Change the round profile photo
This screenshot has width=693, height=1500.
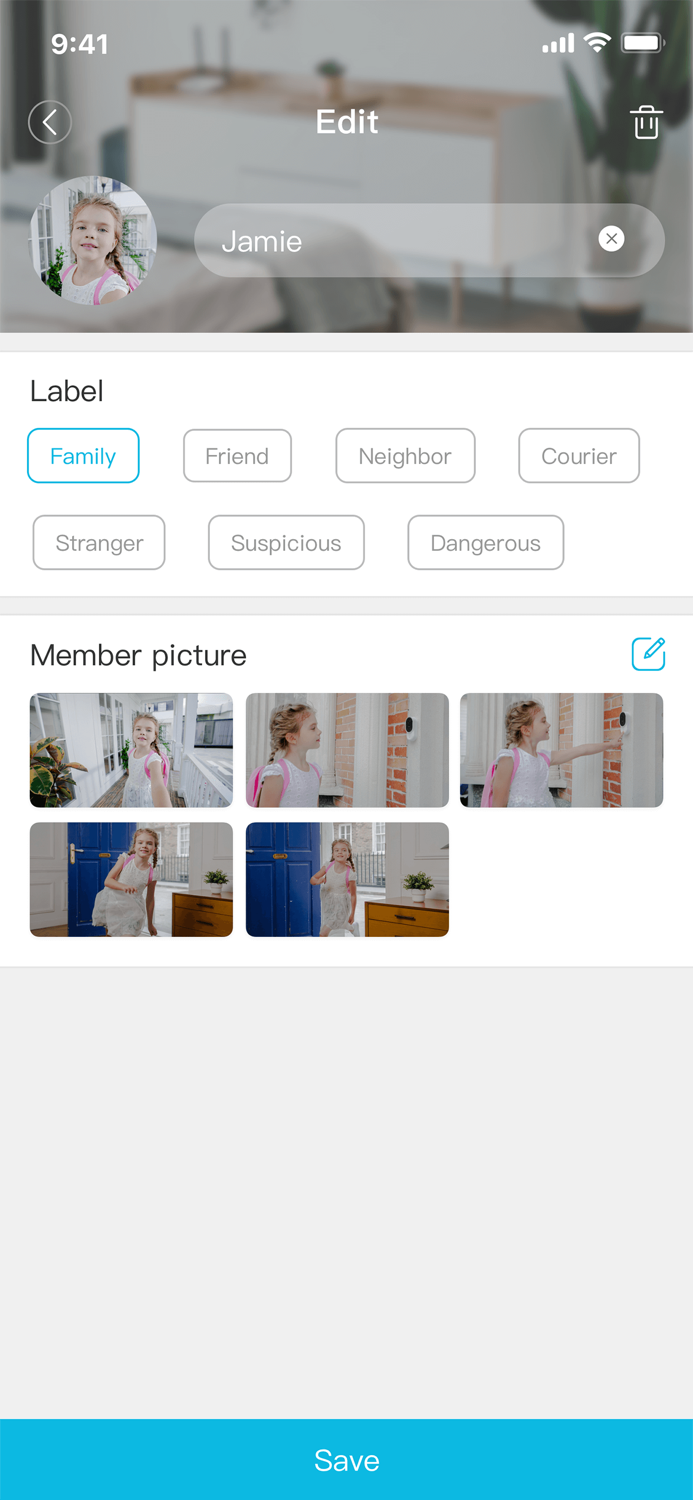(x=93, y=240)
